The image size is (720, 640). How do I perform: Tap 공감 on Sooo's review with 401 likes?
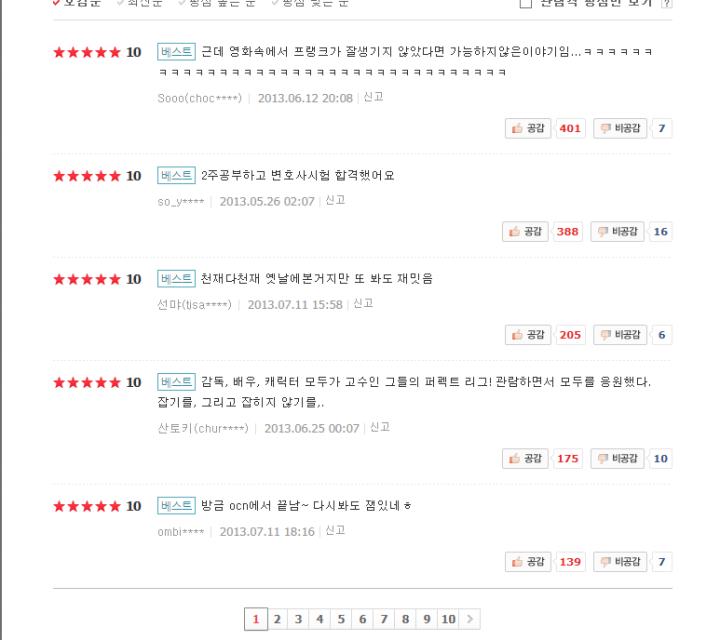coord(528,128)
